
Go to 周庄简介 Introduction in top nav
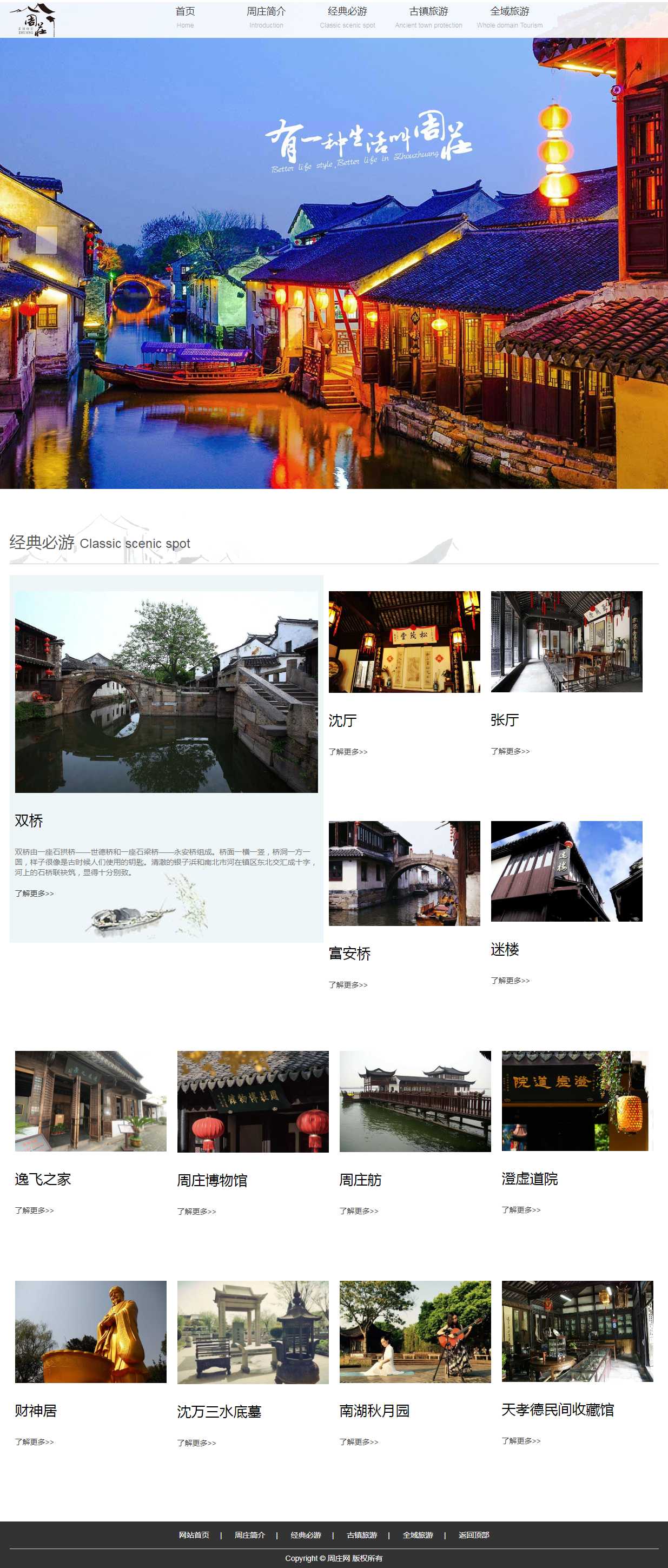tap(266, 16)
